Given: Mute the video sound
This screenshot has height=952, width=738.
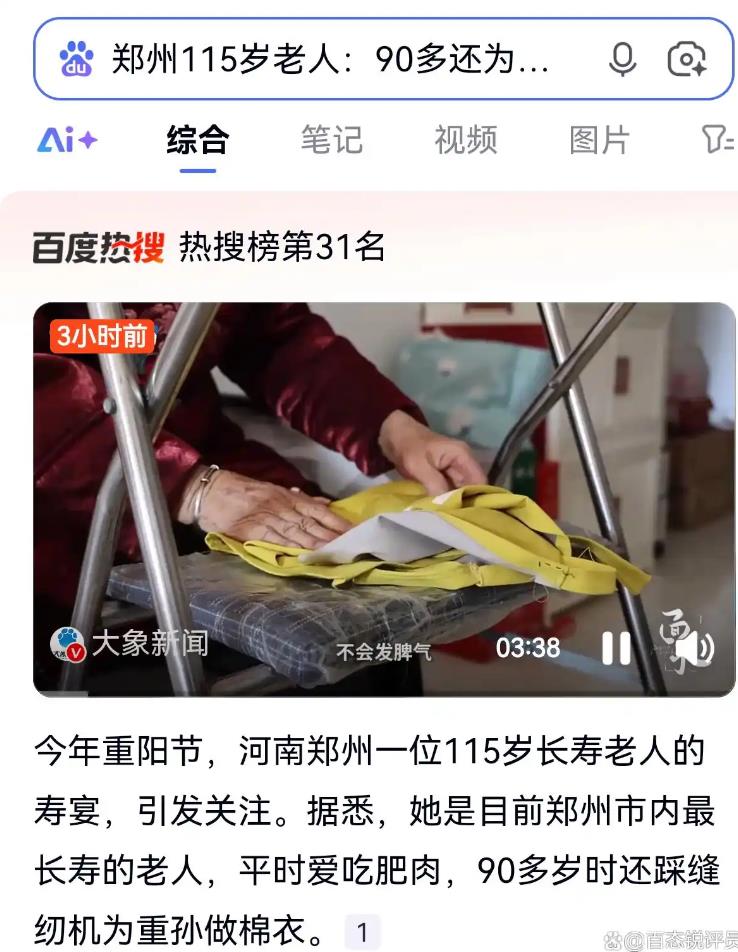Looking at the screenshot, I should 693,648.
